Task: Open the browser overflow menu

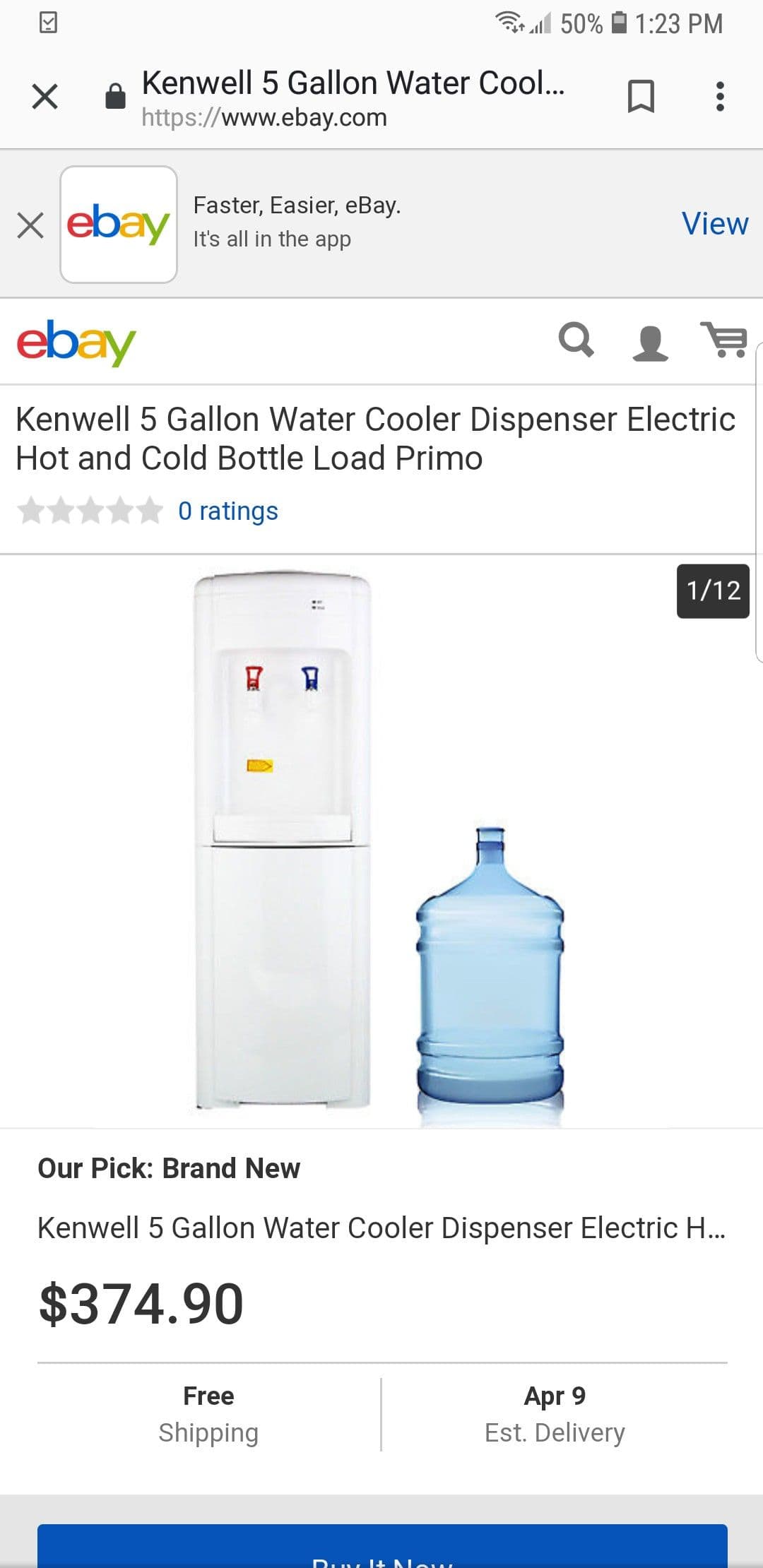Action: (x=719, y=96)
